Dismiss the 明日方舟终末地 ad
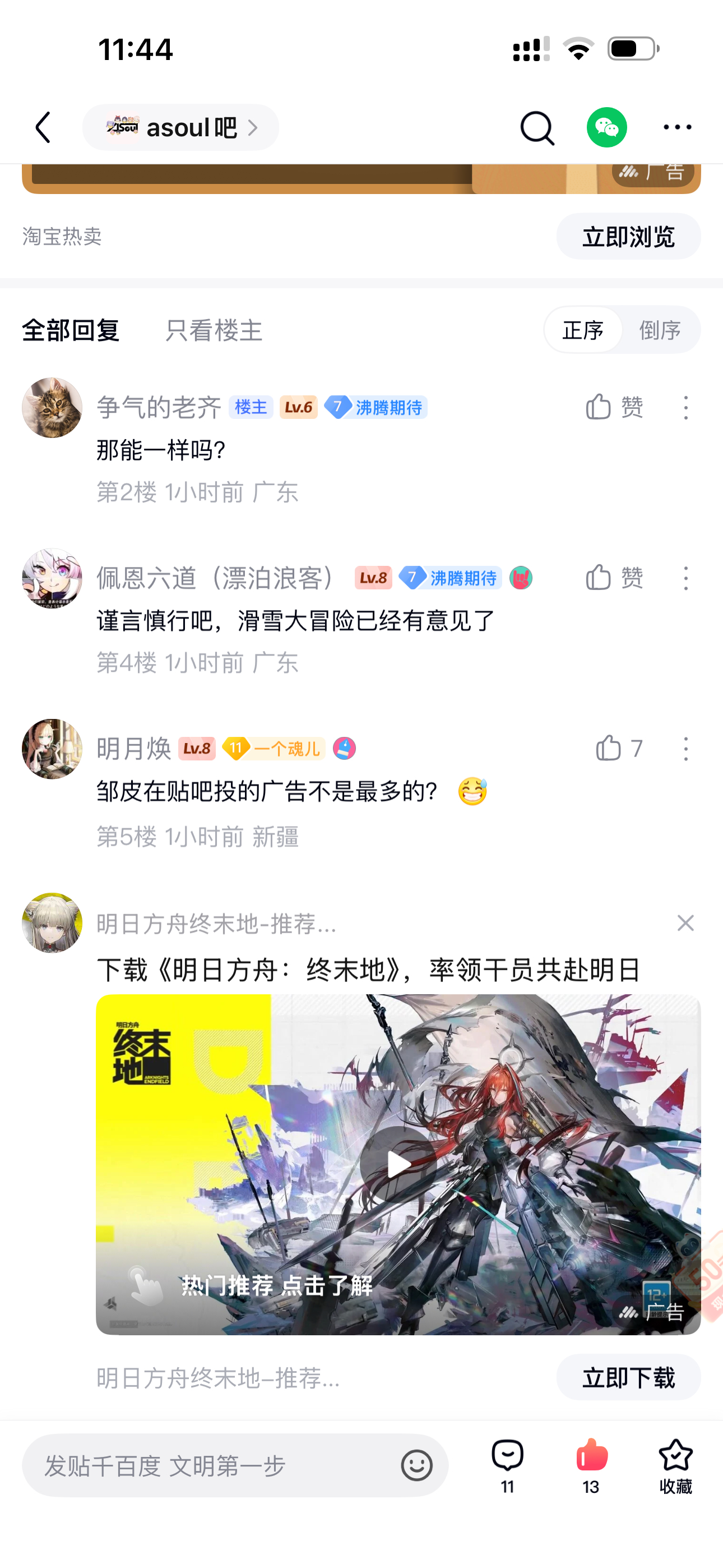723x1568 pixels. coord(685,923)
